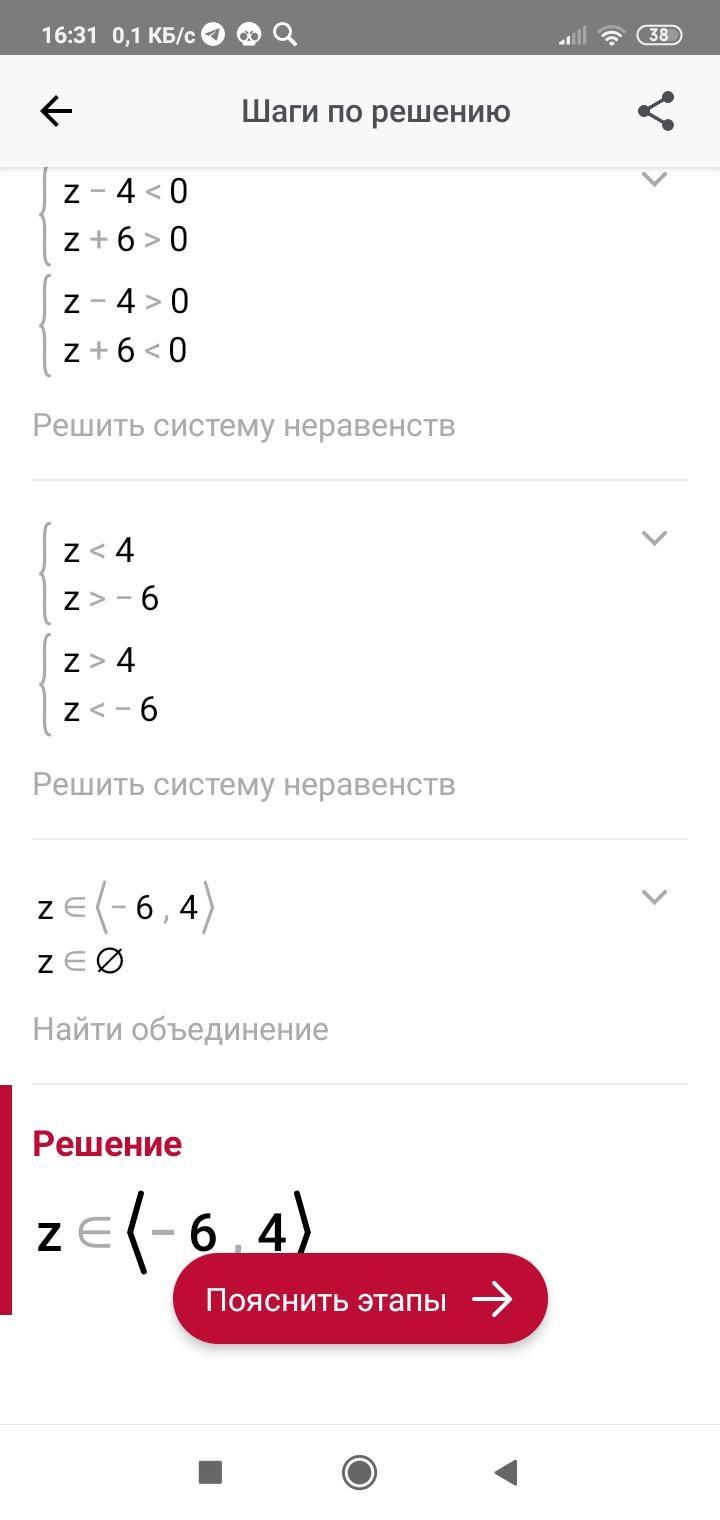This screenshot has height=1520, width=720.
Task: Go to the home screen
Action: click(x=359, y=1472)
